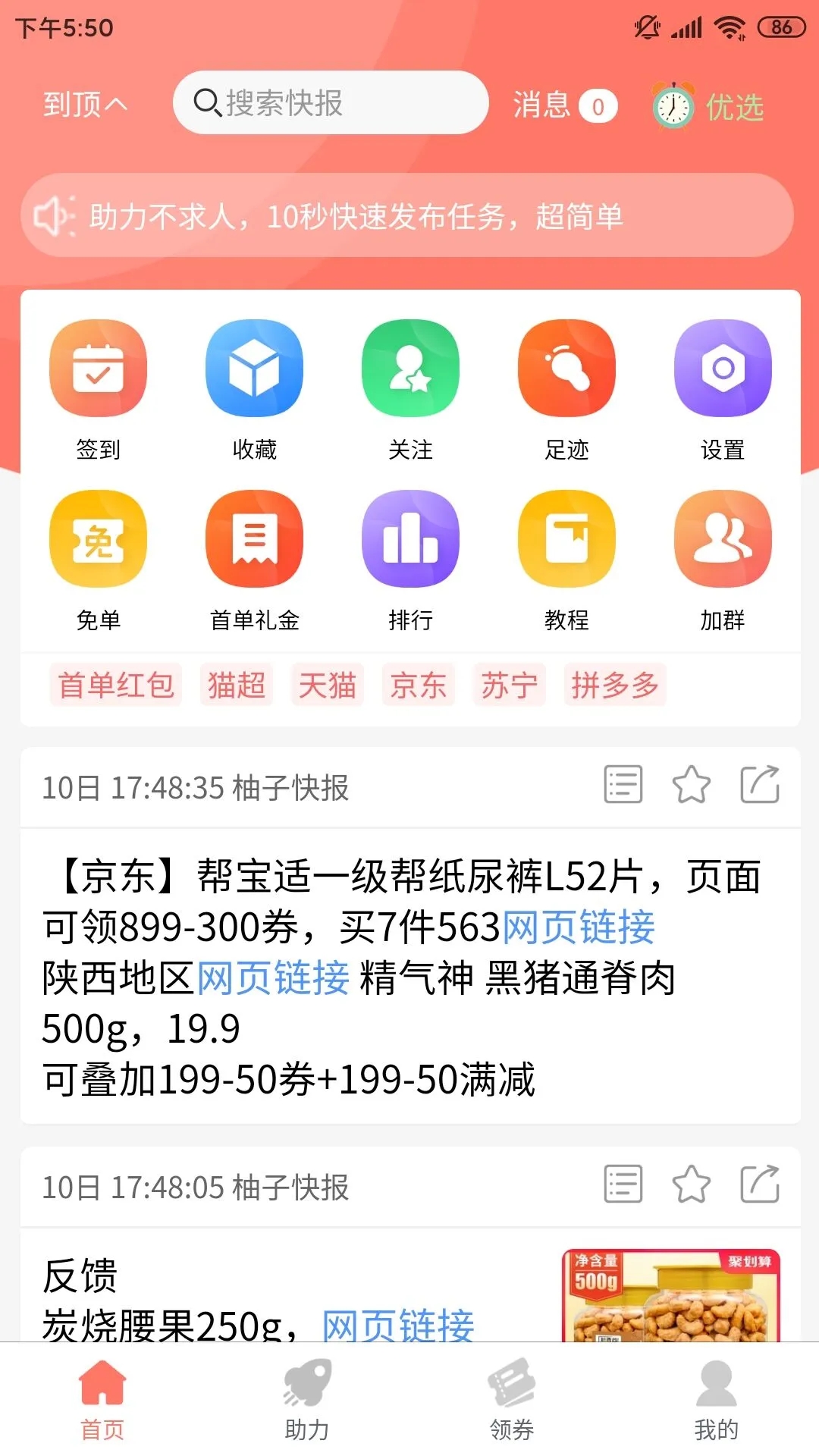Open the 首单礼金 first-order bonus icon
This screenshot has height=1456, width=819.
(254, 538)
